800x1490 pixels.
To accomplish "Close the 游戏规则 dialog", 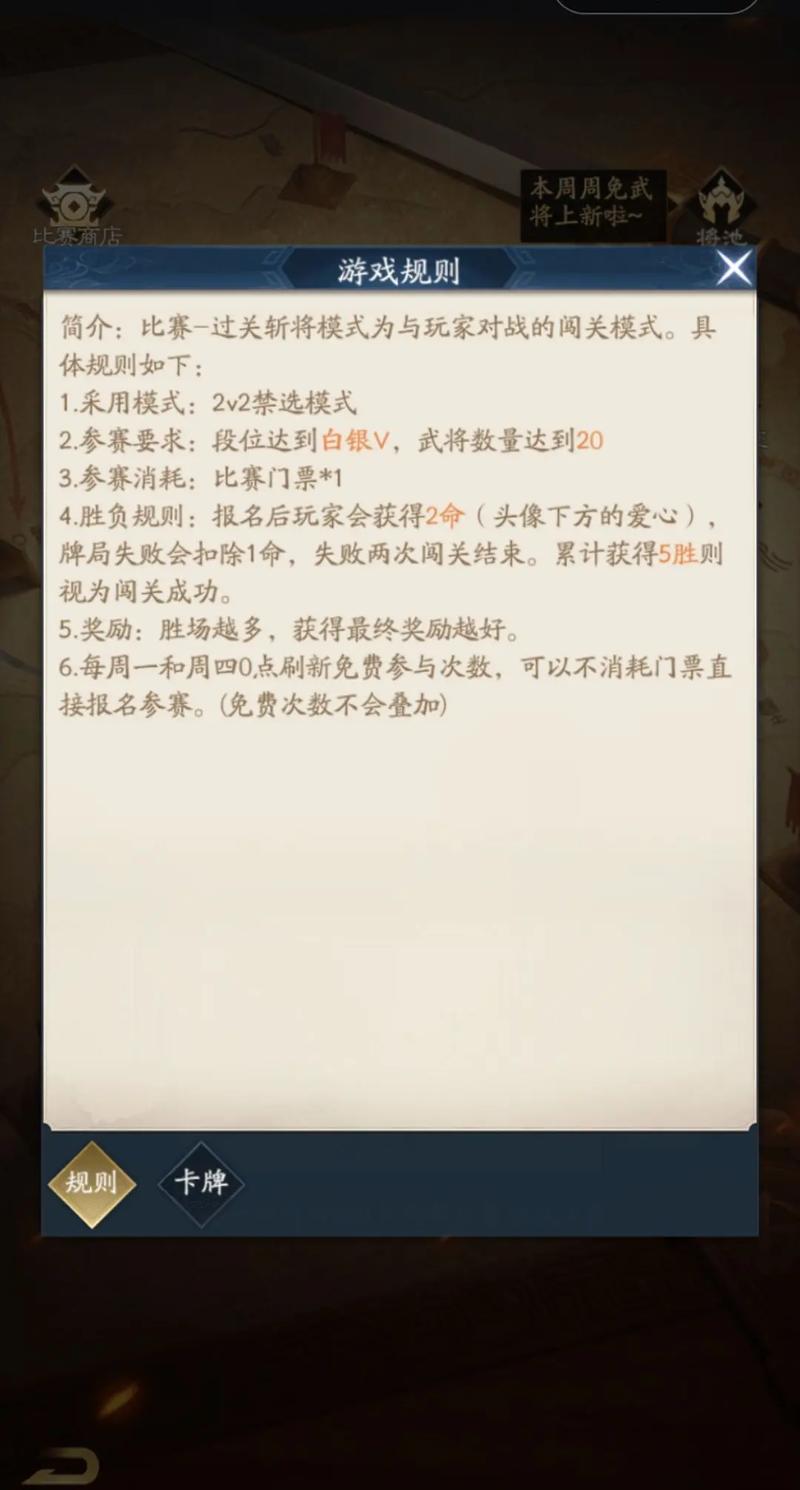I will [x=734, y=268].
